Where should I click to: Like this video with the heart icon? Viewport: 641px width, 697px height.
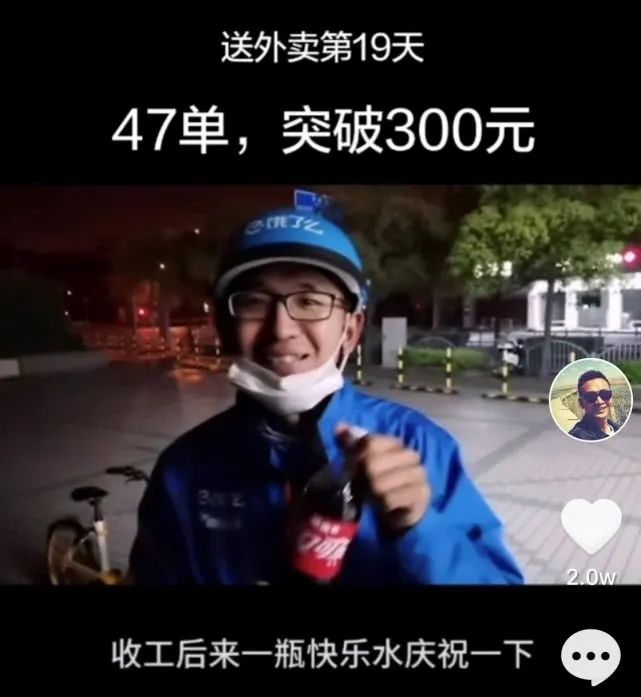click(591, 527)
